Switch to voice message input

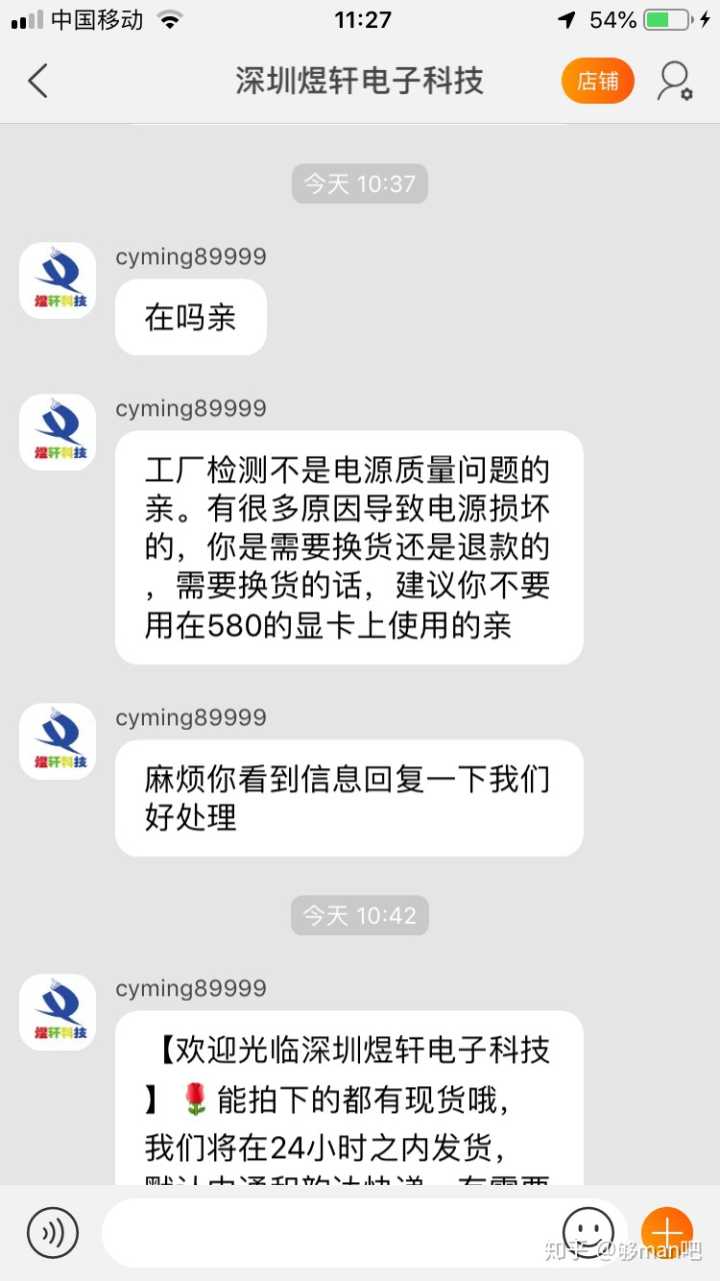52,1232
